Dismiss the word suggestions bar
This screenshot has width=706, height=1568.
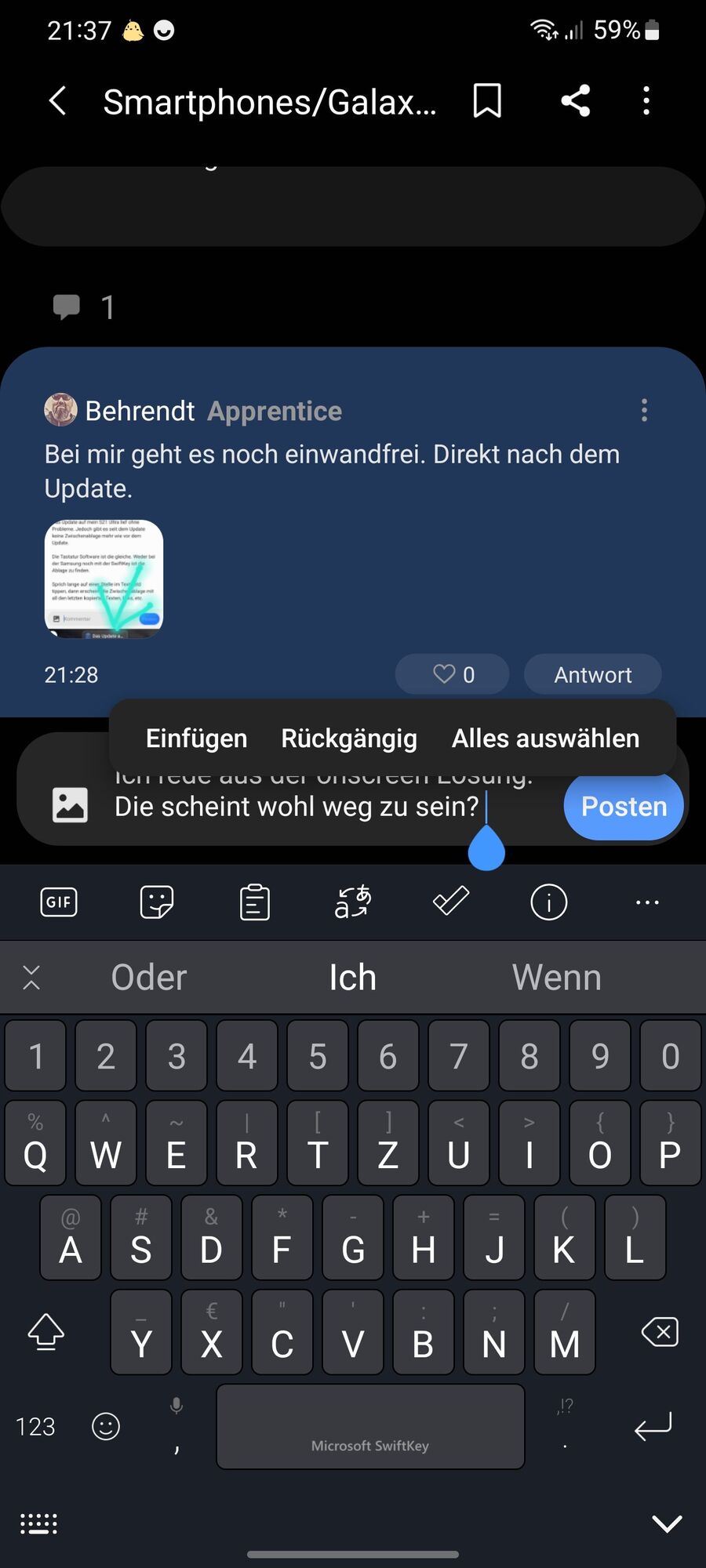(31, 978)
